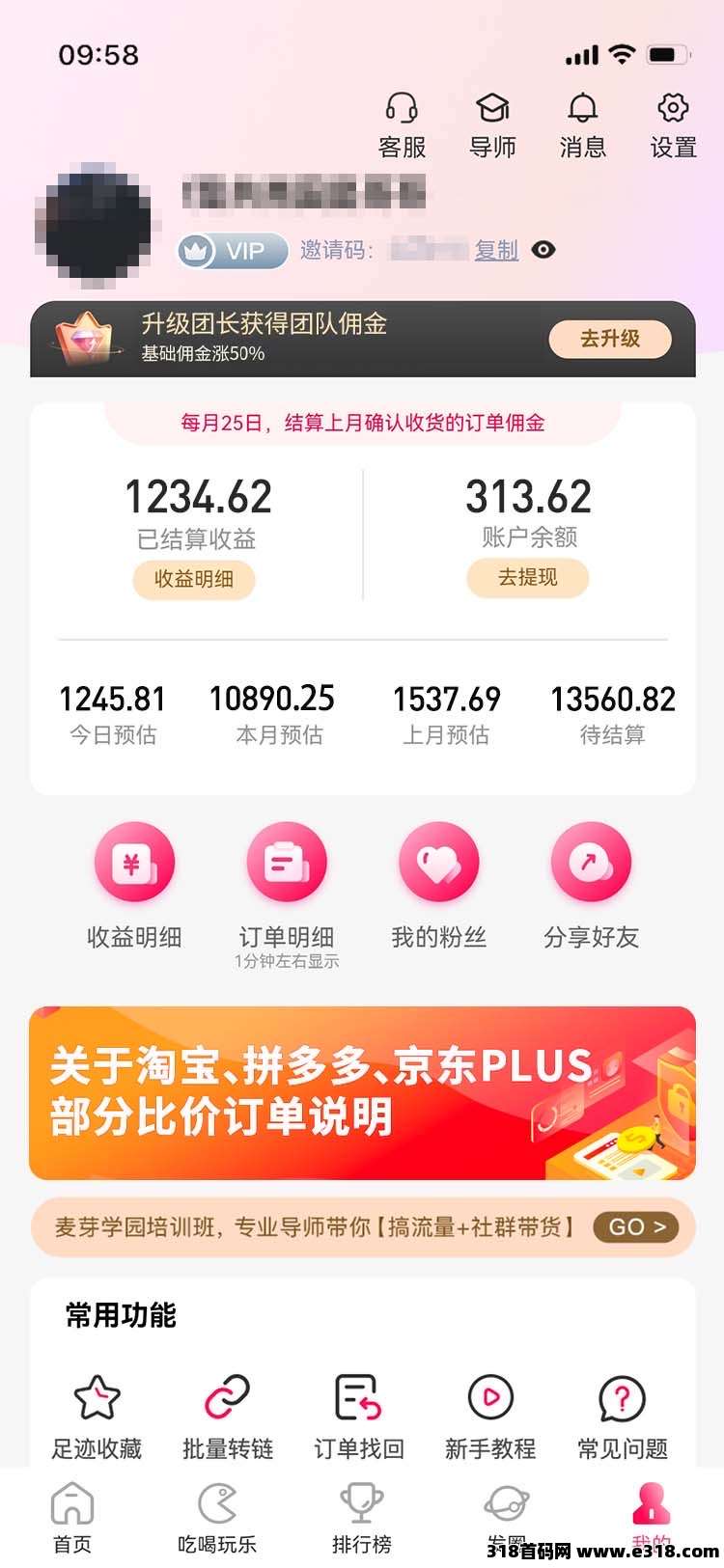
Task: Open 收益明细 button under settled earnings
Action: click(x=194, y=579)
